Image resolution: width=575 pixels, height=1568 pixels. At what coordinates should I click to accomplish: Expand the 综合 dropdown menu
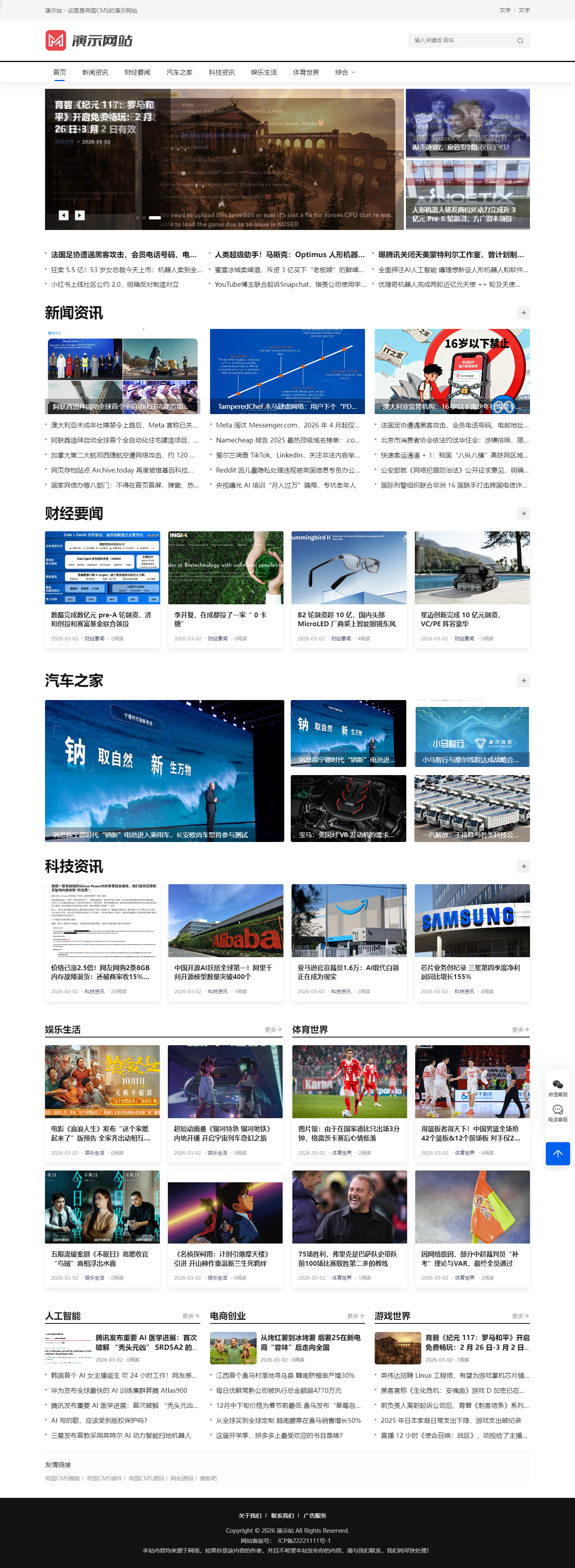[x=344, y=73]
